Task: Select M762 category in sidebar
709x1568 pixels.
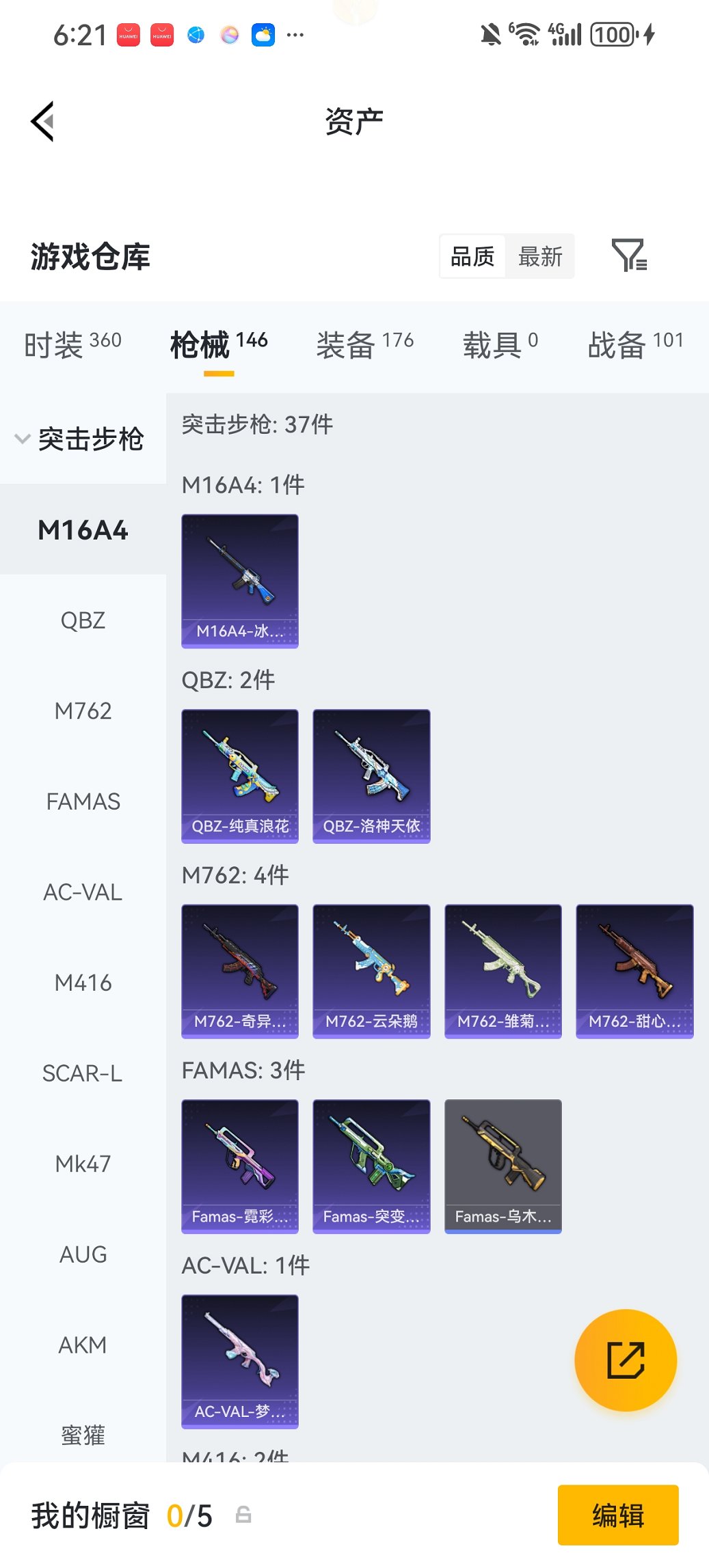Action: (83, 711)
